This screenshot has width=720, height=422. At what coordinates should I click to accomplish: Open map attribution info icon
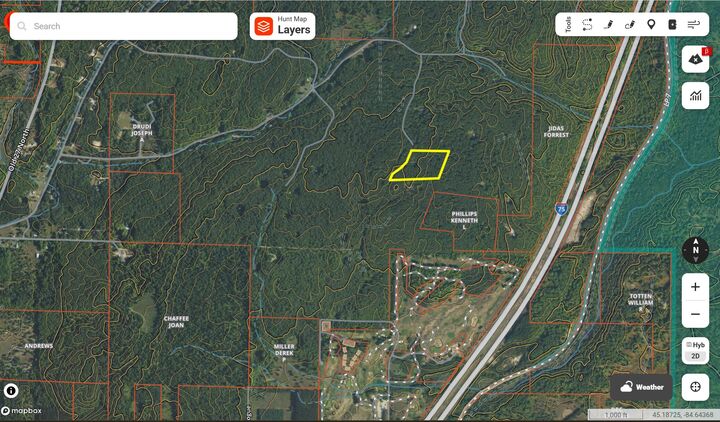11,391
